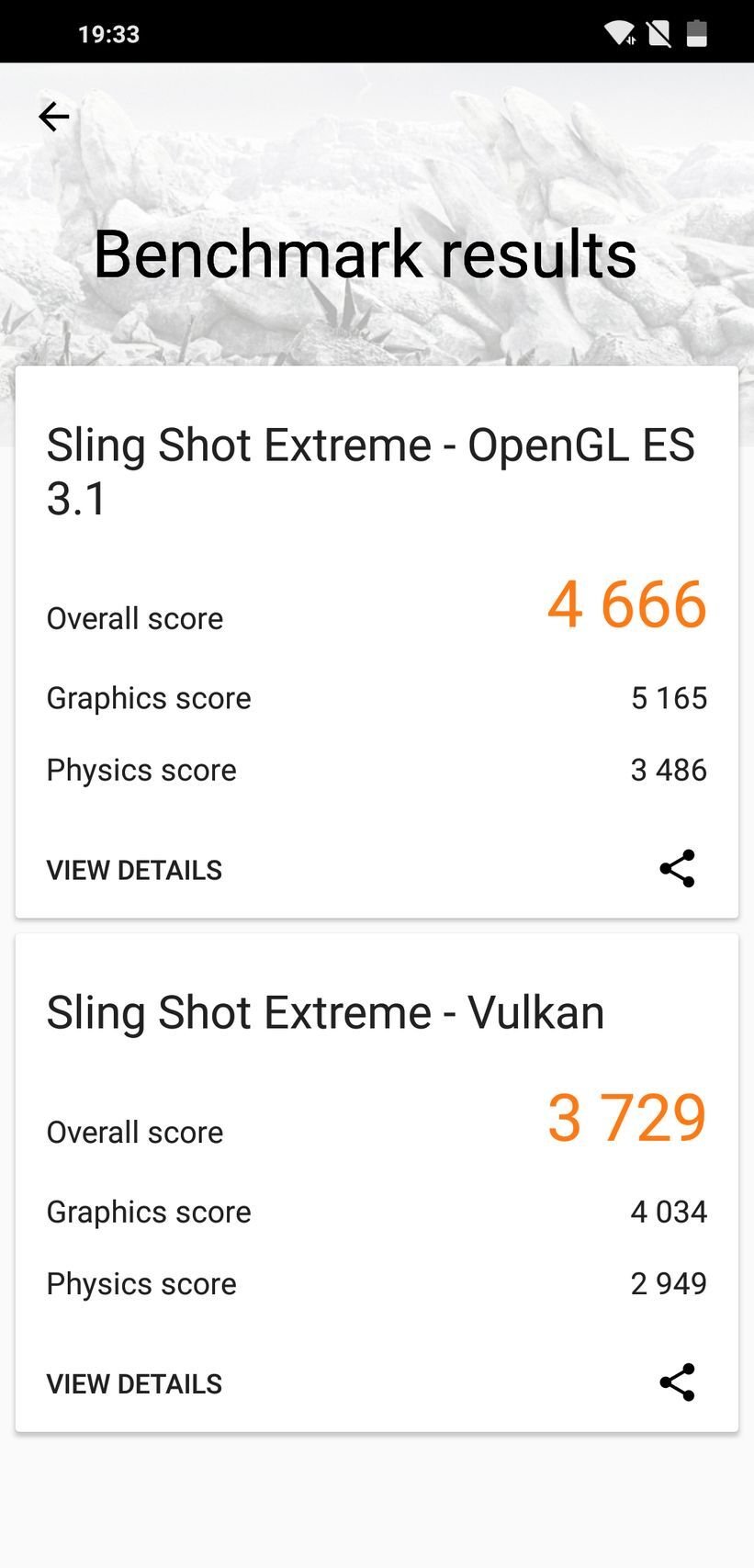Tap the 4 666 overall score

(626, 604)
